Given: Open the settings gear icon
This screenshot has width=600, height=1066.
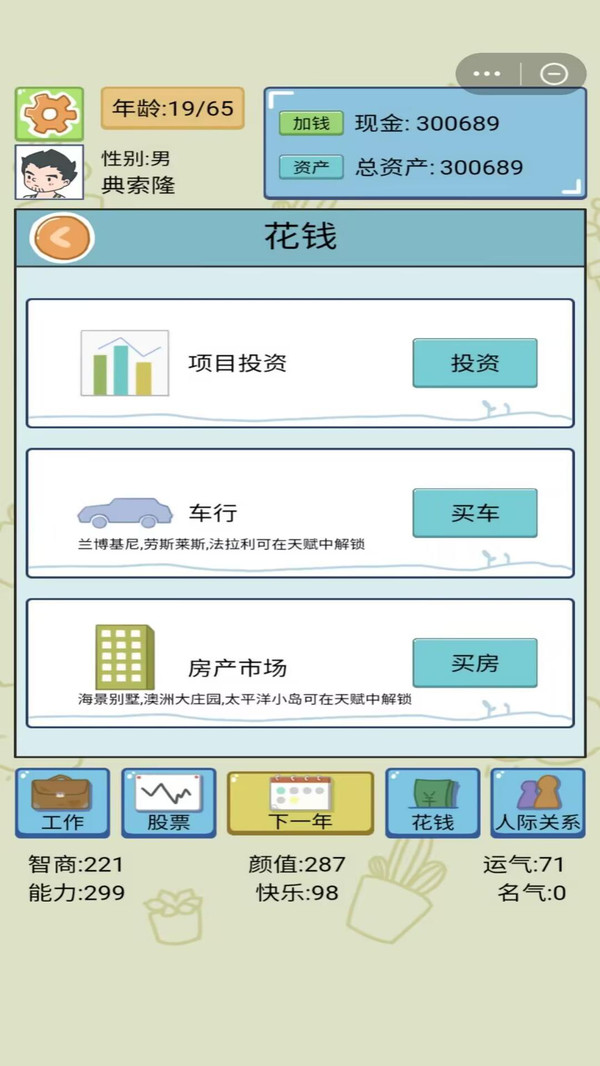Looking at the screenshot, I should click(x=49, y=114).
